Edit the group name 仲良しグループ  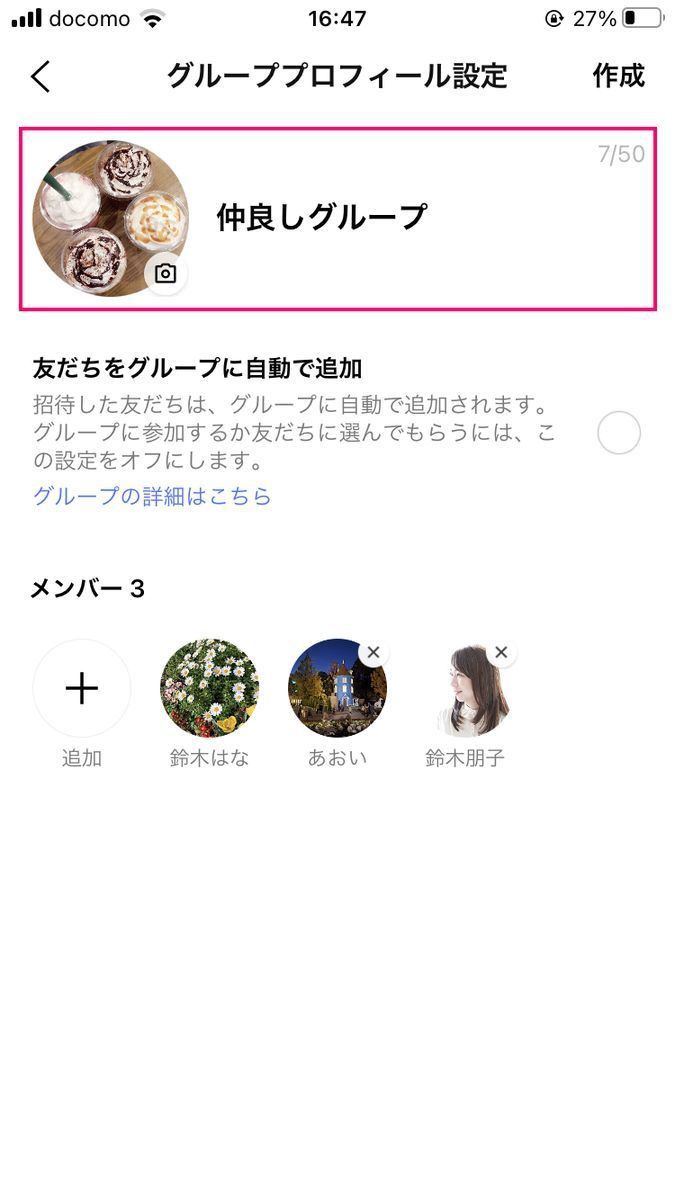coord(321,217)
